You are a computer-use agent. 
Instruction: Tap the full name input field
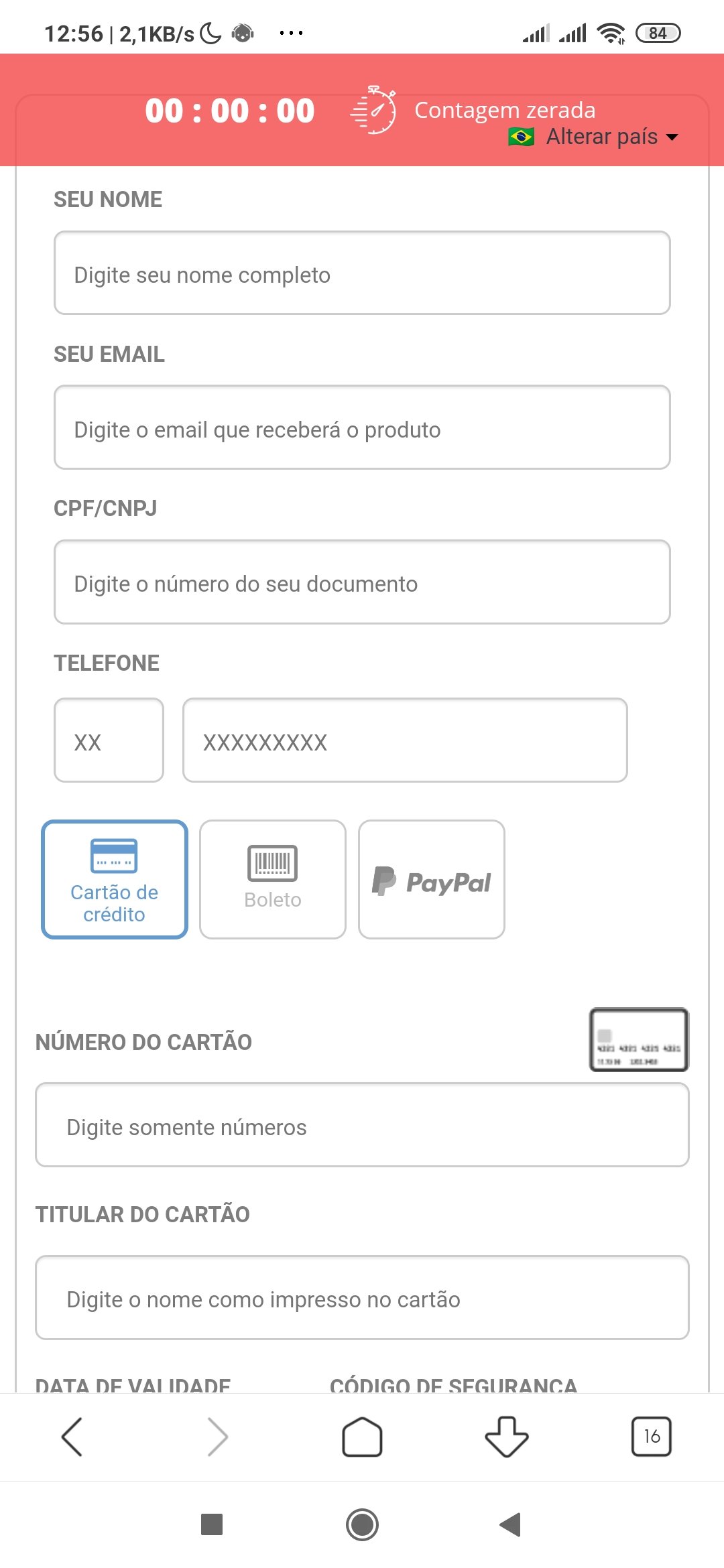tap(362, 273)
